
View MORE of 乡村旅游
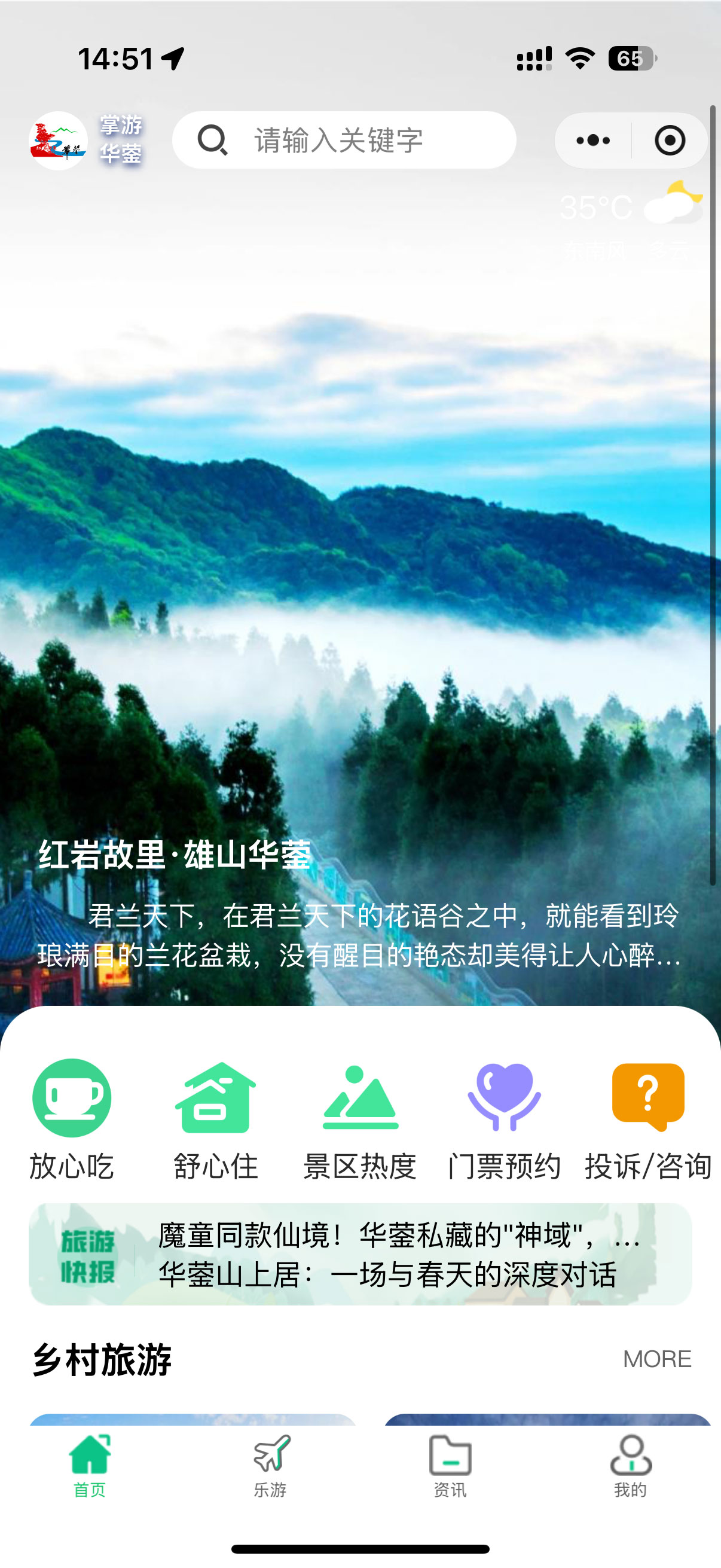point(656,1359)
